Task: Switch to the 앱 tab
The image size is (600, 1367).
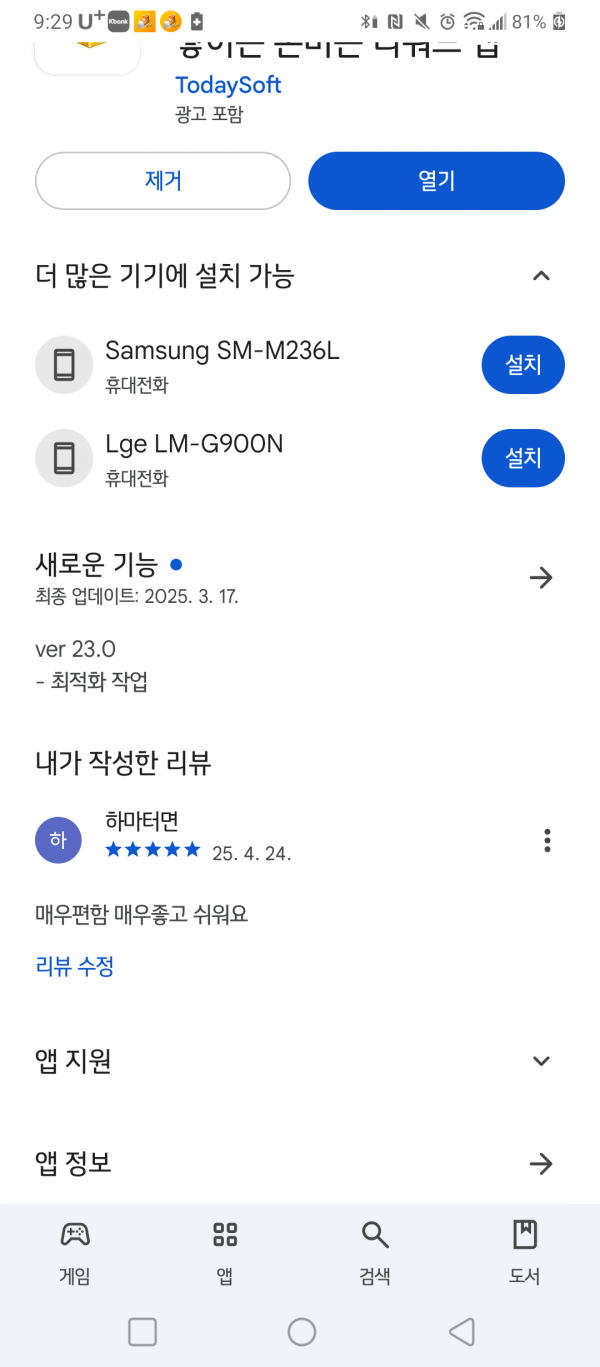Action: (225, 1251)
